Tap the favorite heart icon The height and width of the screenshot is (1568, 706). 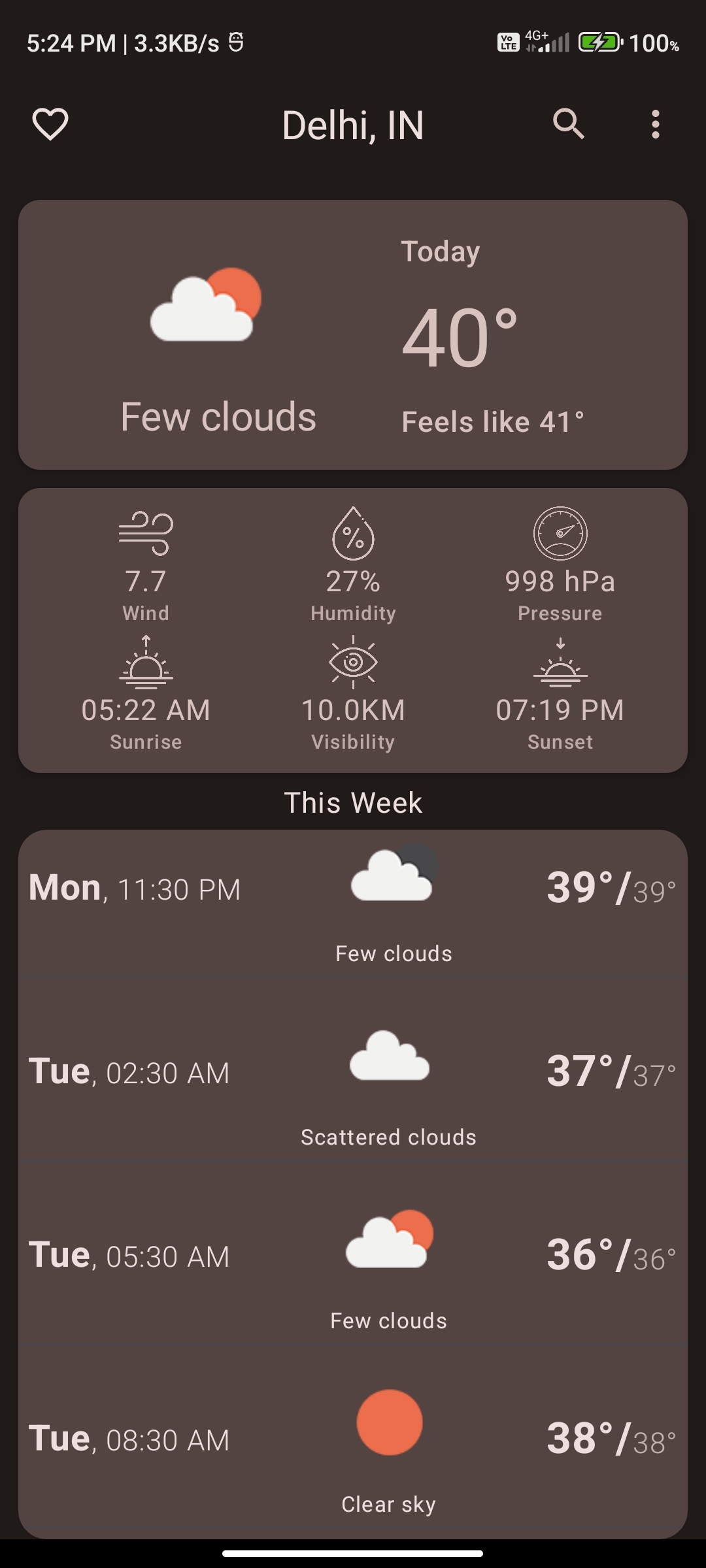49,125
